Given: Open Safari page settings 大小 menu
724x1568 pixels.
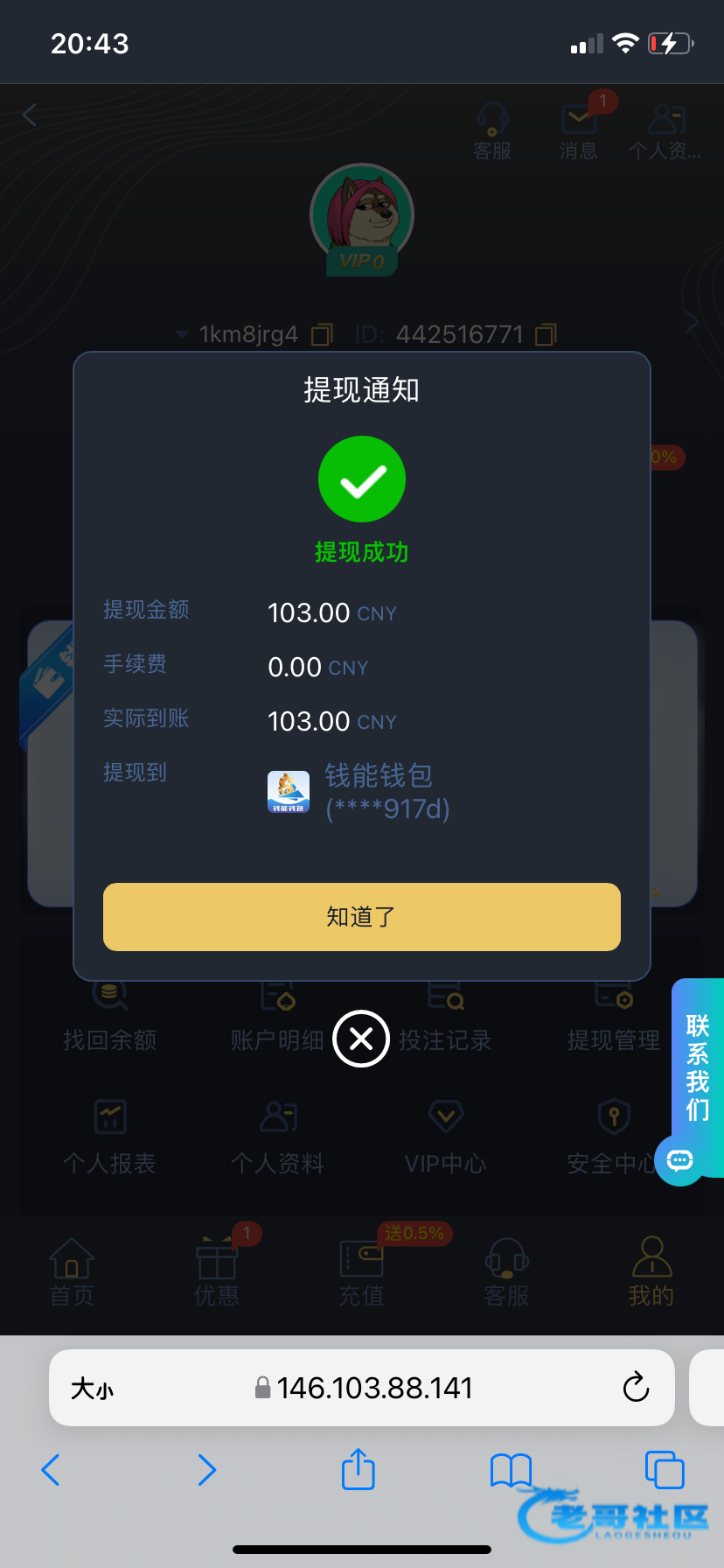Looking at the screenshot, I should [92, 1389].
